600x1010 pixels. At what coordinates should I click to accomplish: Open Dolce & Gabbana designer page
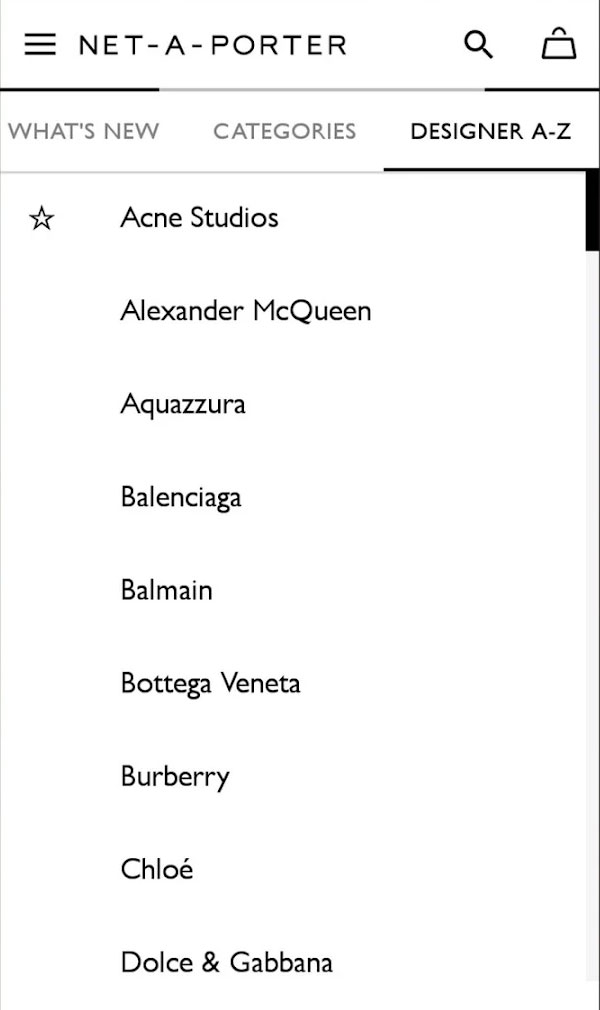coord(226,962)
